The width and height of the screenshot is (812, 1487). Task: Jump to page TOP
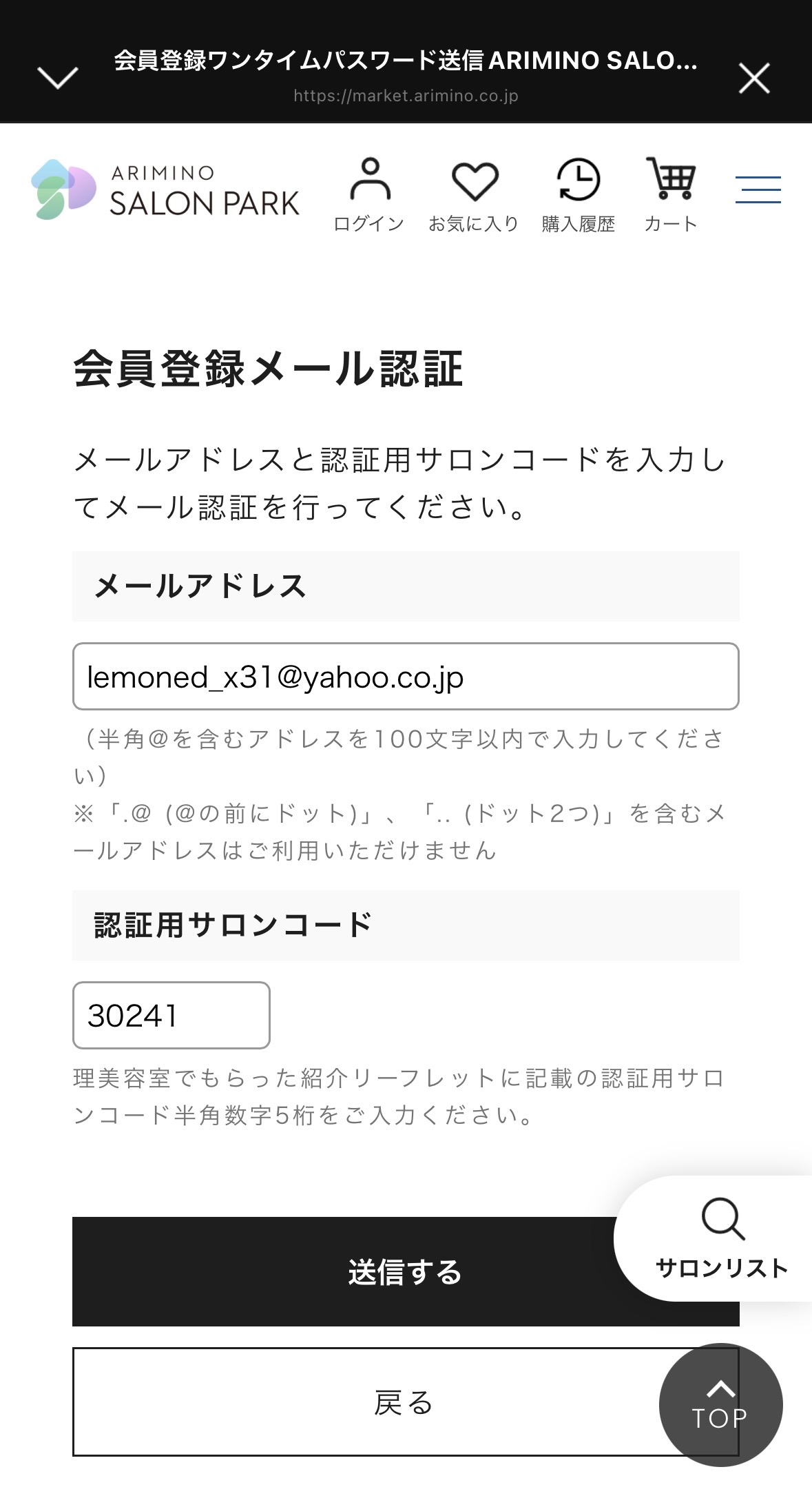point(720,1404)
